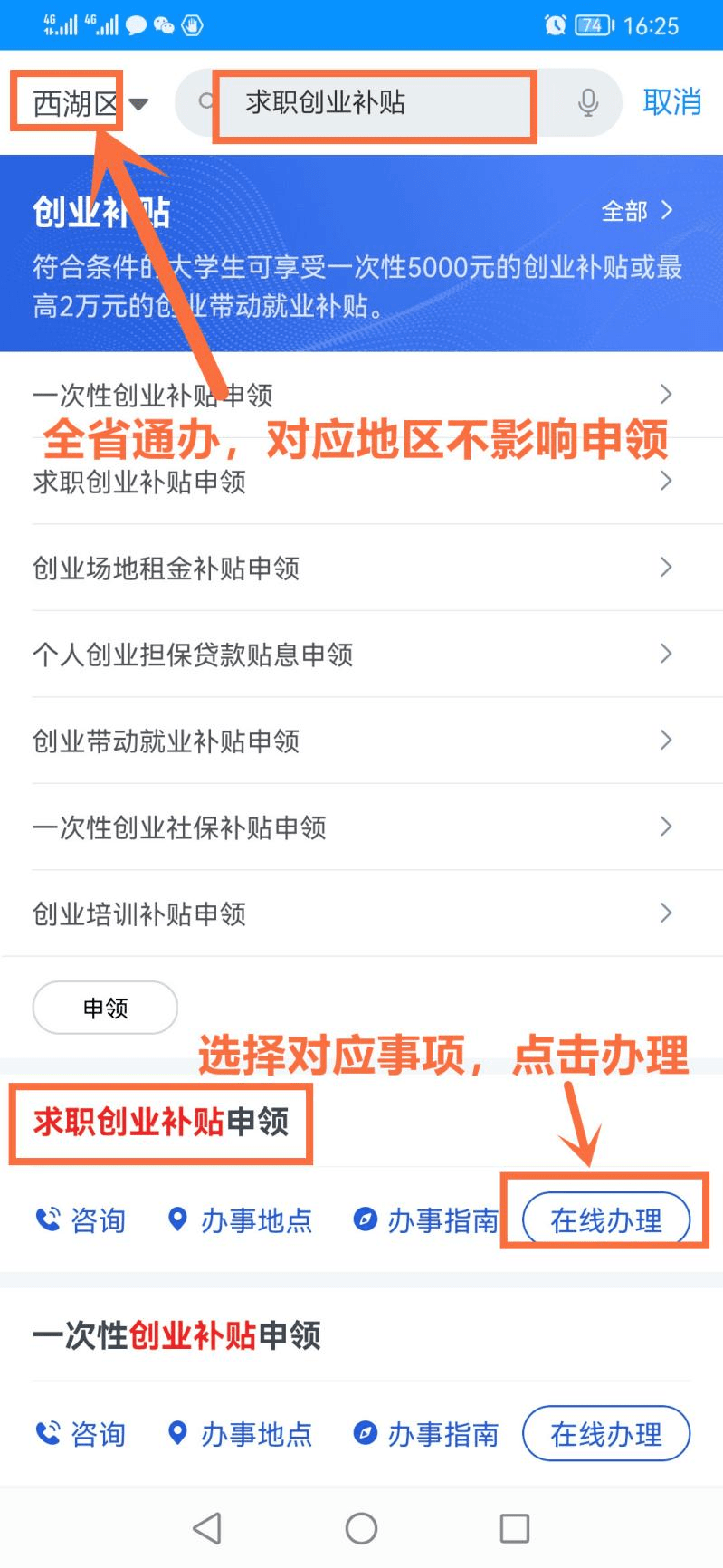The height and width of the screenshot is (1568, 723).
Task: Go back with the system back button
Action: pos(207,1528)
